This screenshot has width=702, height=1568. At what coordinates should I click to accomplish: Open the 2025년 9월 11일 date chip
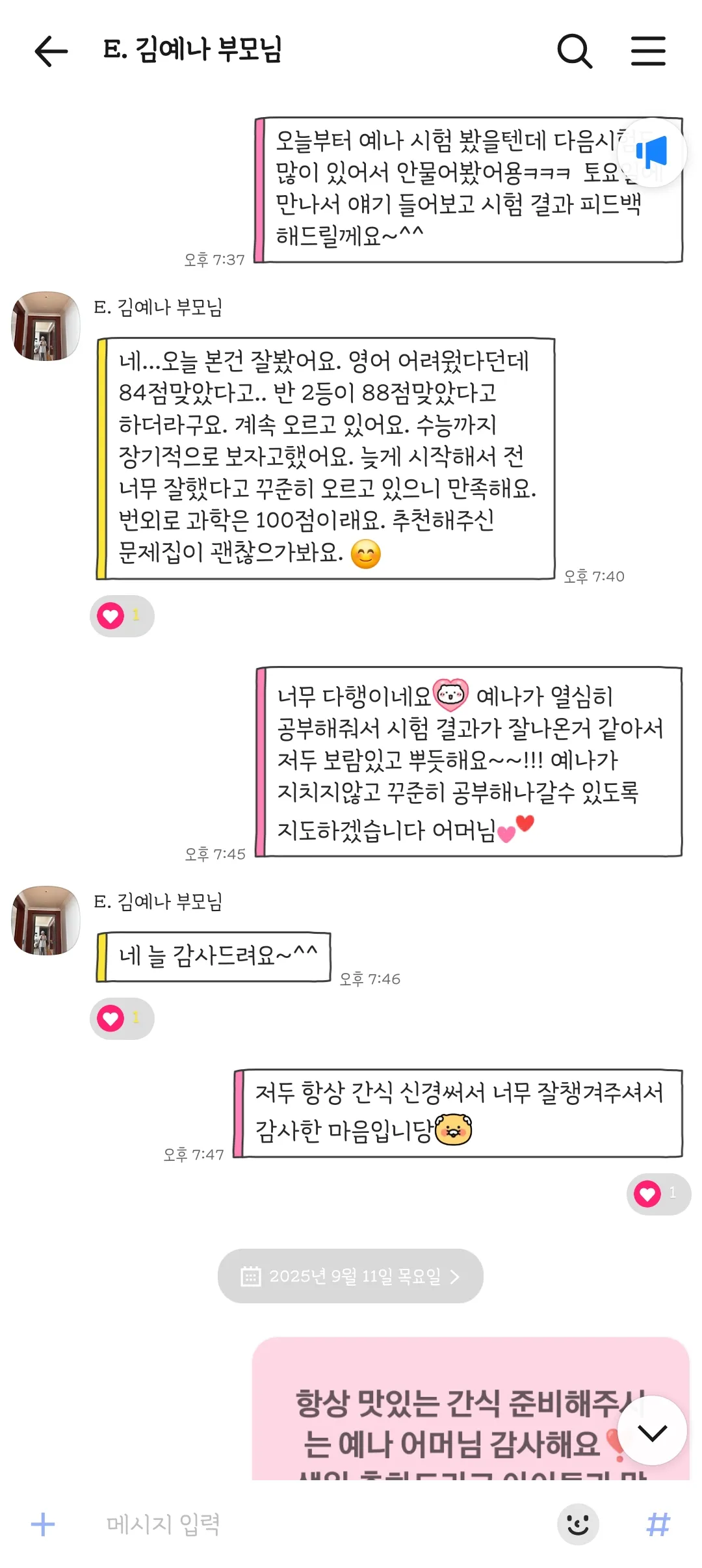click(x=350, y=1276)
